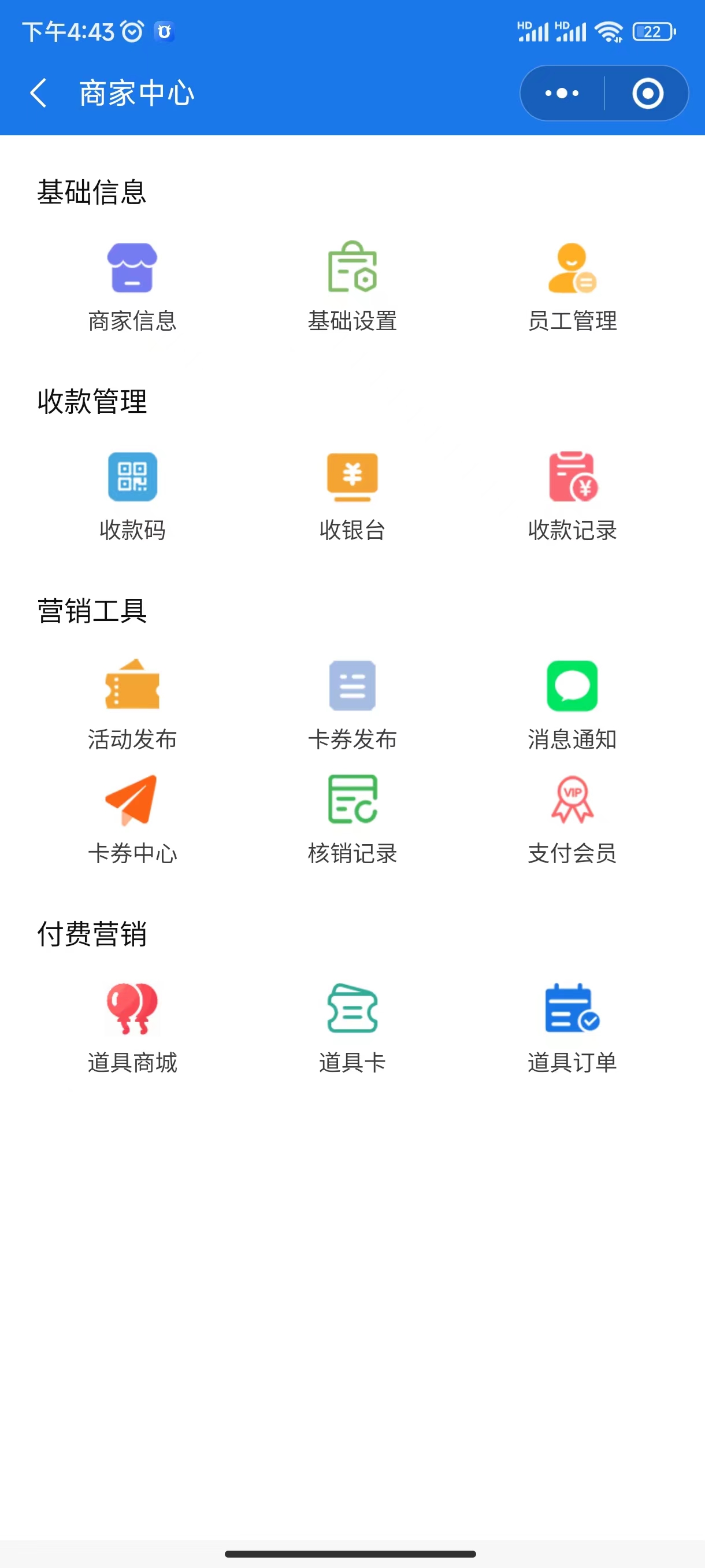Close the mini program via the circle button
This screenshot has height=1568, width=705.
coord(647,93)
